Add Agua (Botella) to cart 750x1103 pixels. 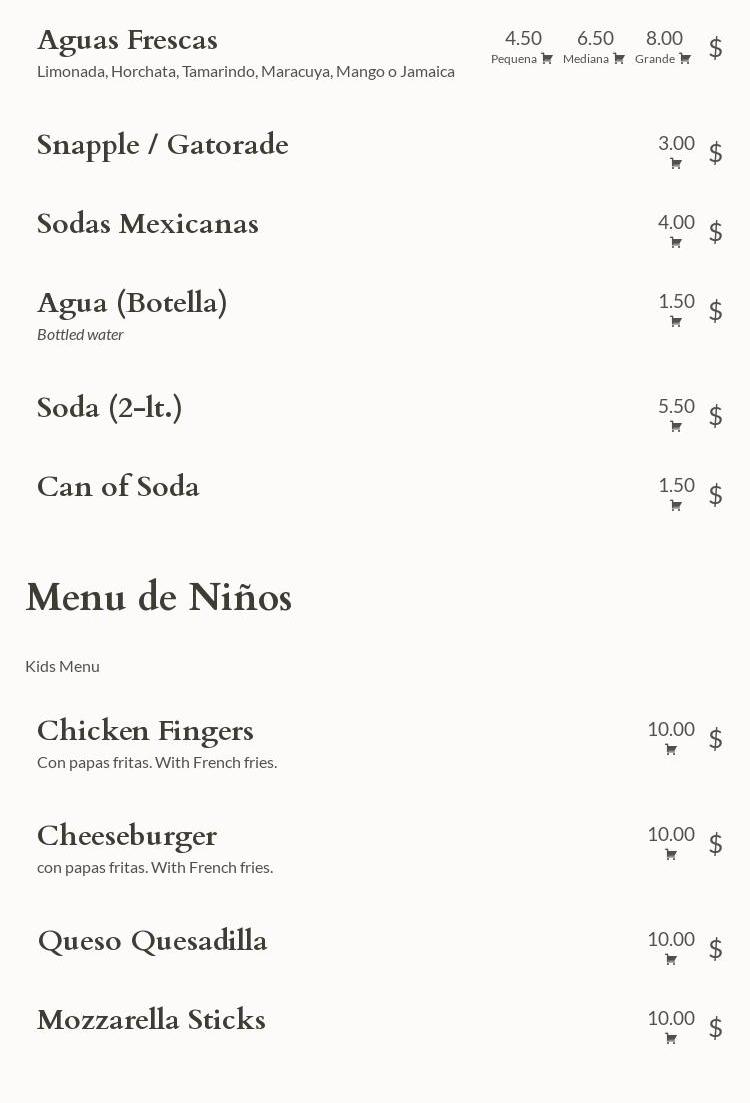pos(676,322)
